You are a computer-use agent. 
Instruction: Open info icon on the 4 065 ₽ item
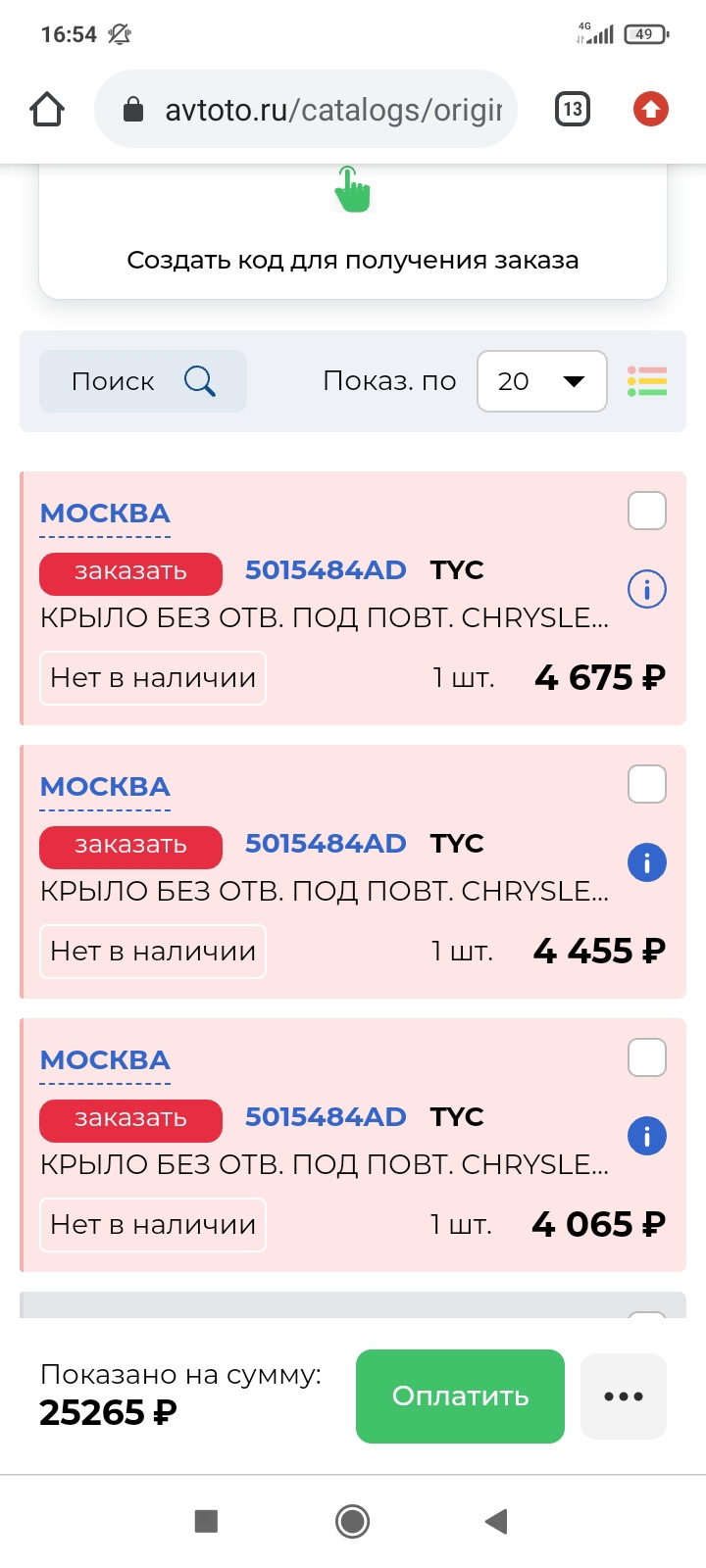click(x=647, y=1137)
